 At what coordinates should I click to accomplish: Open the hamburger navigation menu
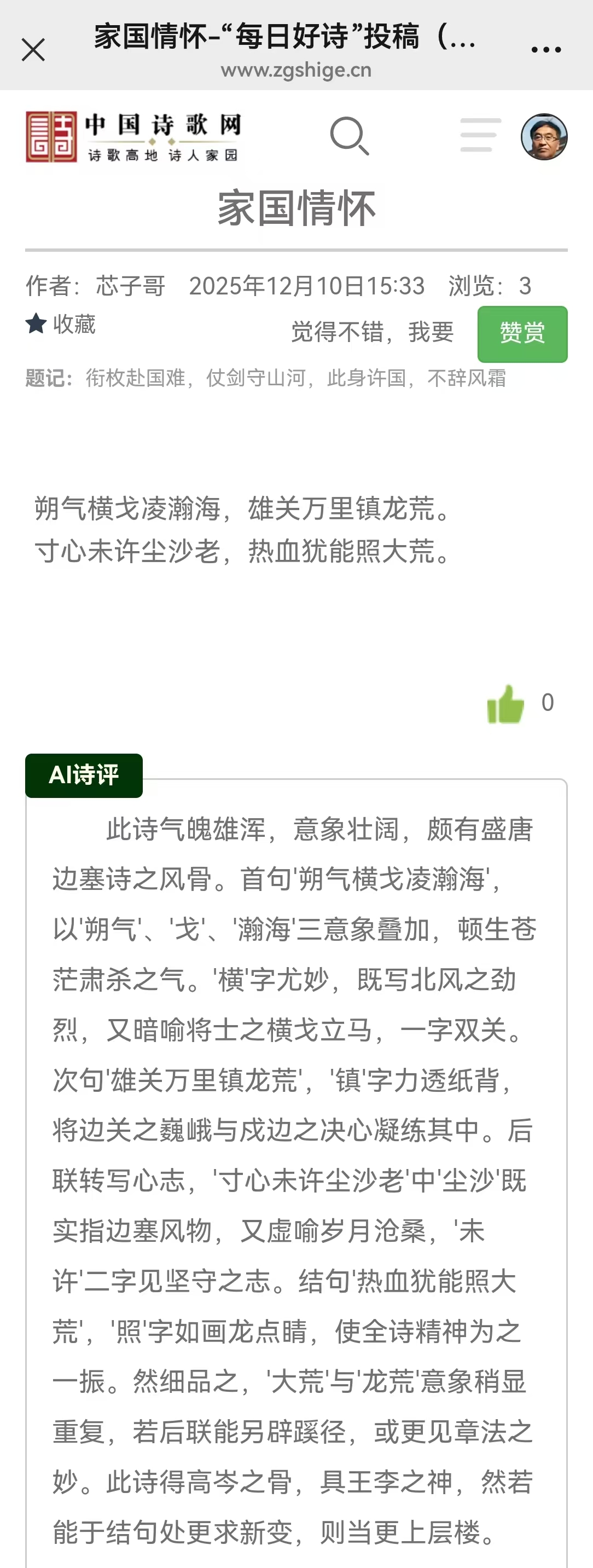[x=480, y=135]
